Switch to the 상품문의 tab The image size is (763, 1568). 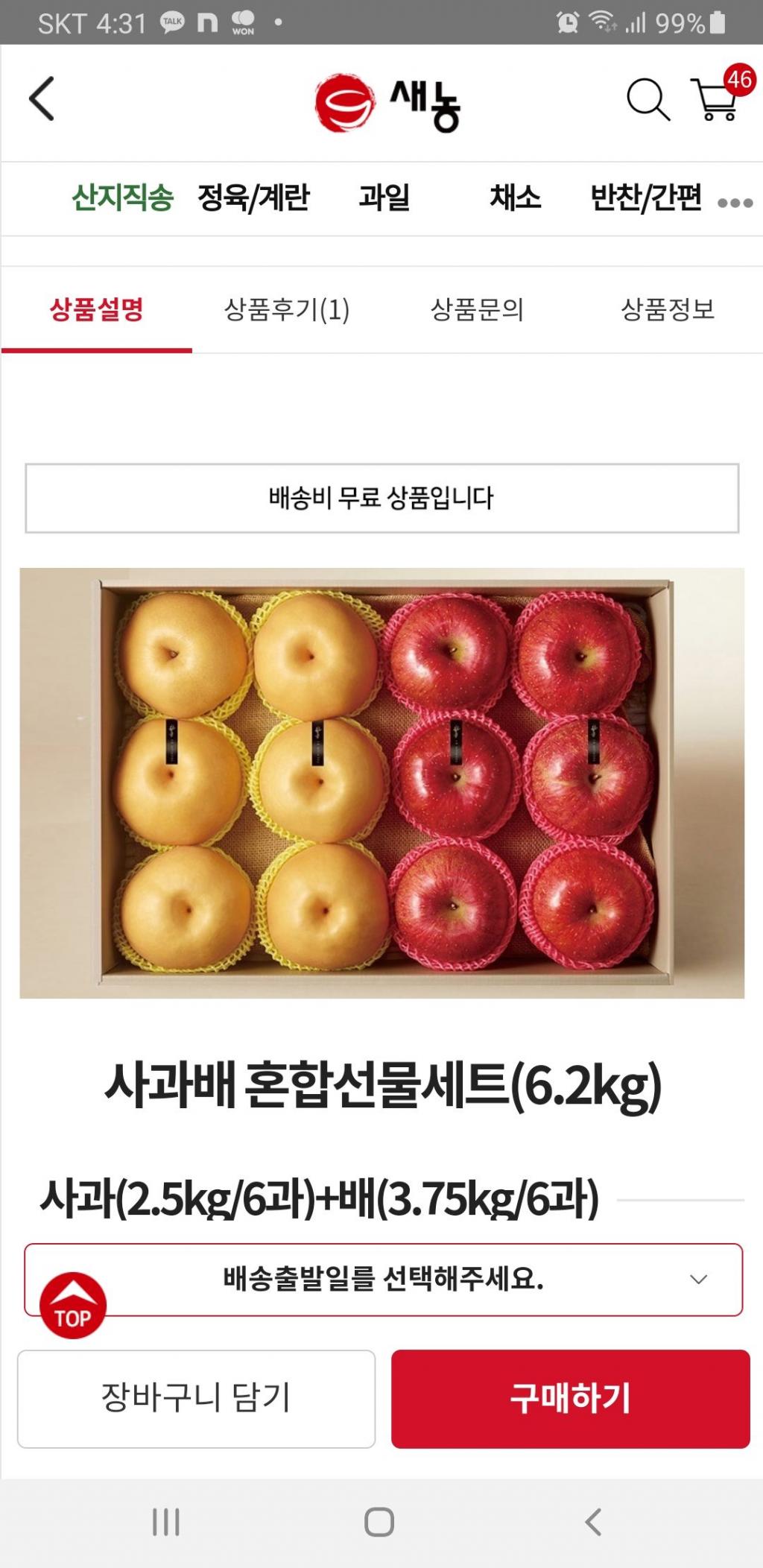point(478,309)
